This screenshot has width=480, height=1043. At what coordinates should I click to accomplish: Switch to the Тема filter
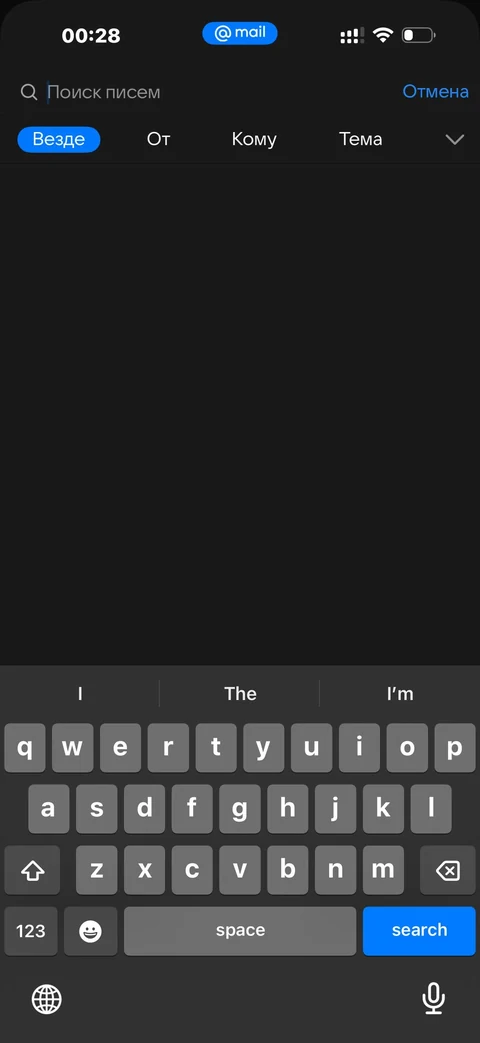click(360, 140)
